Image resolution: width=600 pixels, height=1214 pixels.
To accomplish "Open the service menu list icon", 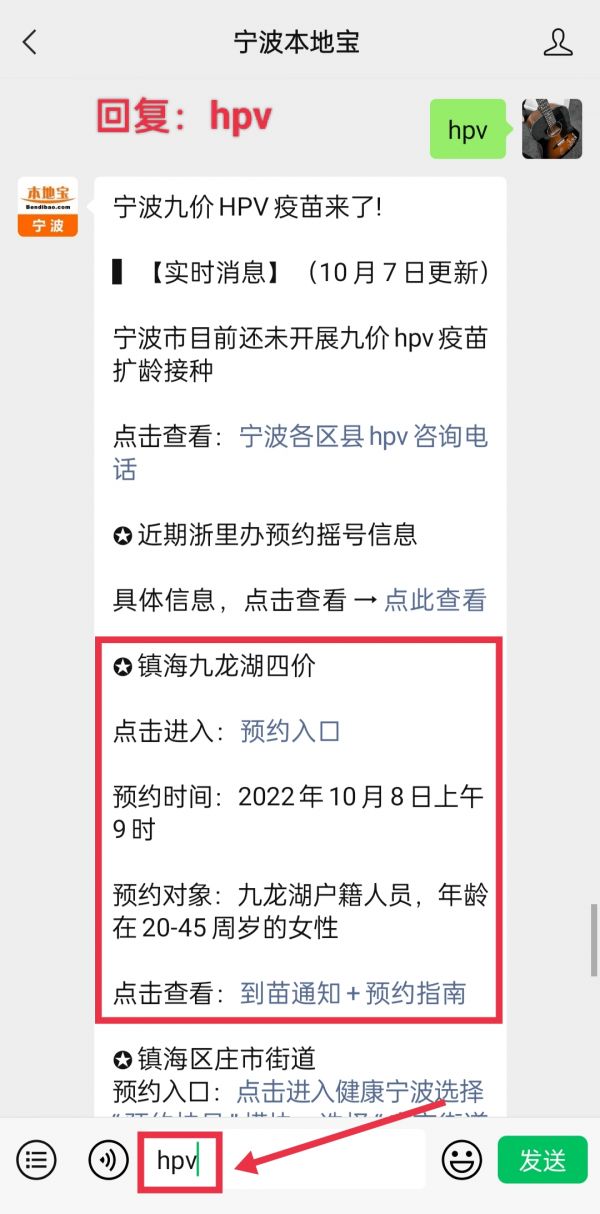I will point(36,1160).
